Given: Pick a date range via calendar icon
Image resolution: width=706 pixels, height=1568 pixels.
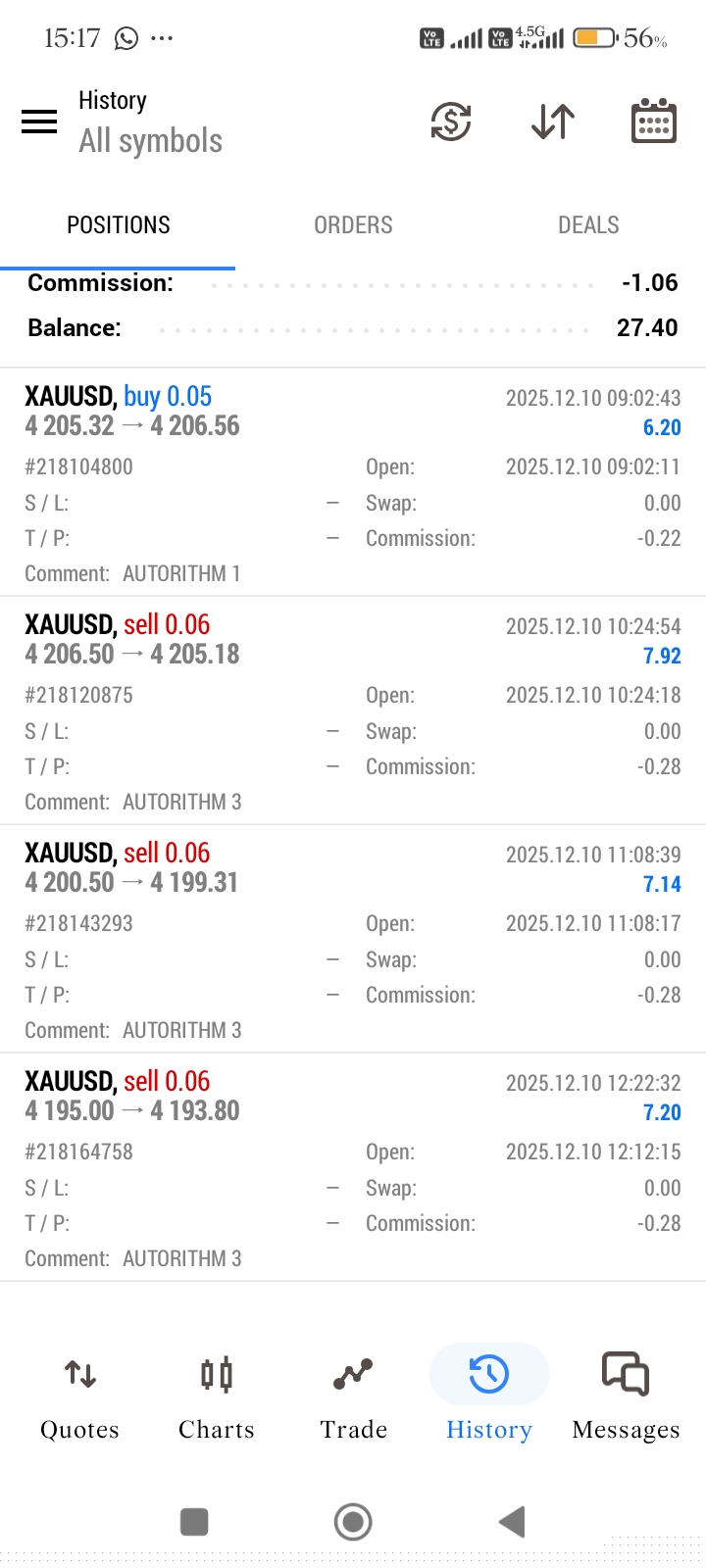Looking at the screenshot, I should coord(653,122).
